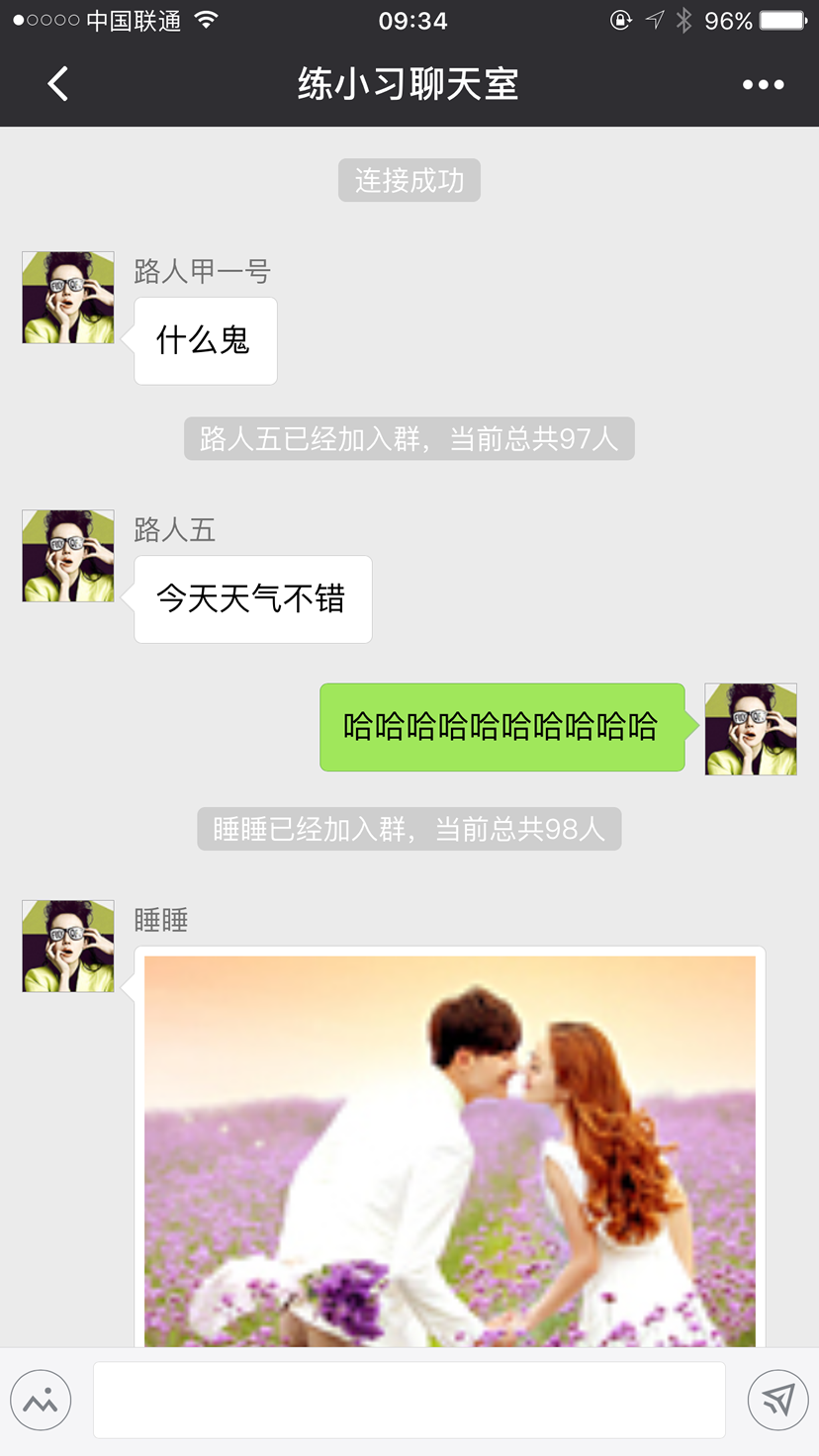Tap 睡睡's avatar
Viewport: 819px width, 1456px height.
coord(68,946)
